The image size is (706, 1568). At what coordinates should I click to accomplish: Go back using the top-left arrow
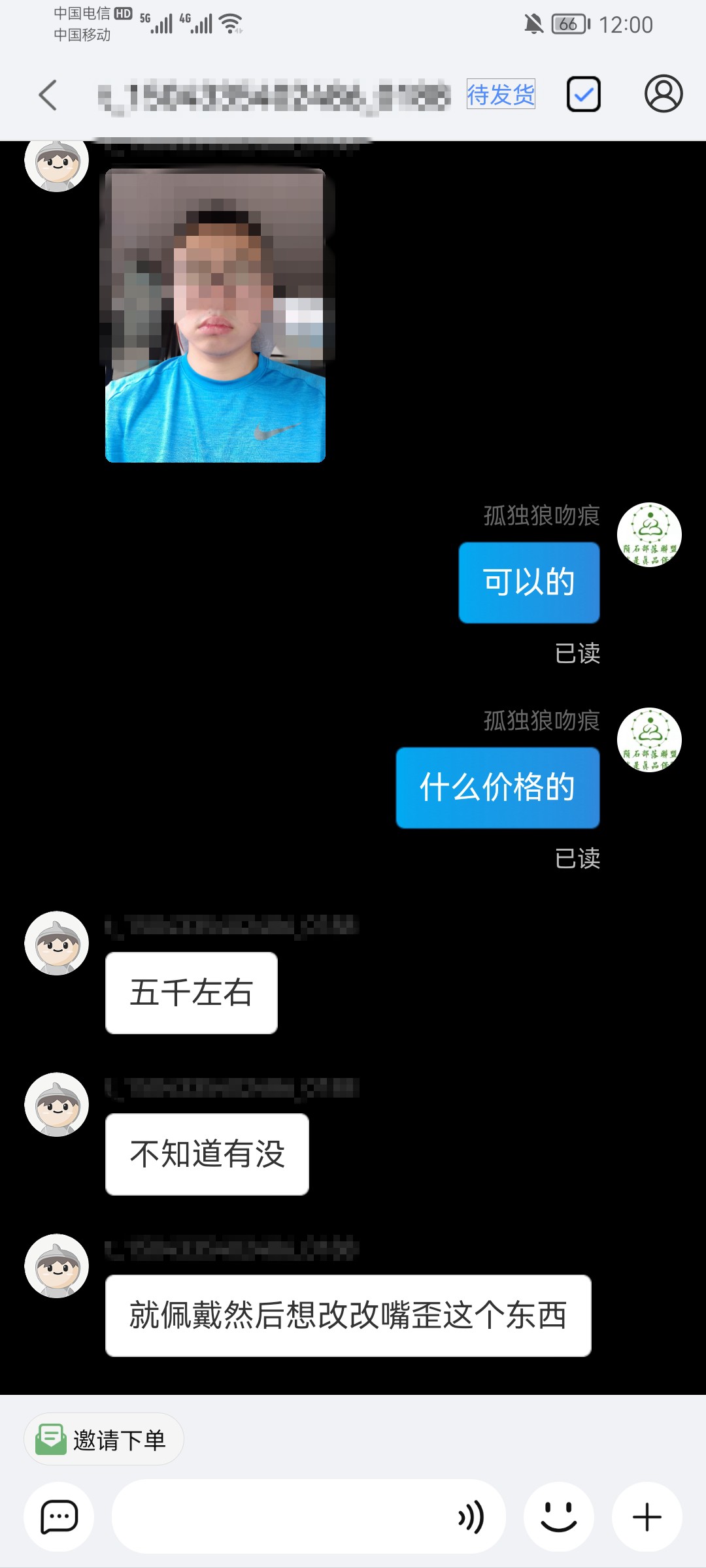(48, 95)
